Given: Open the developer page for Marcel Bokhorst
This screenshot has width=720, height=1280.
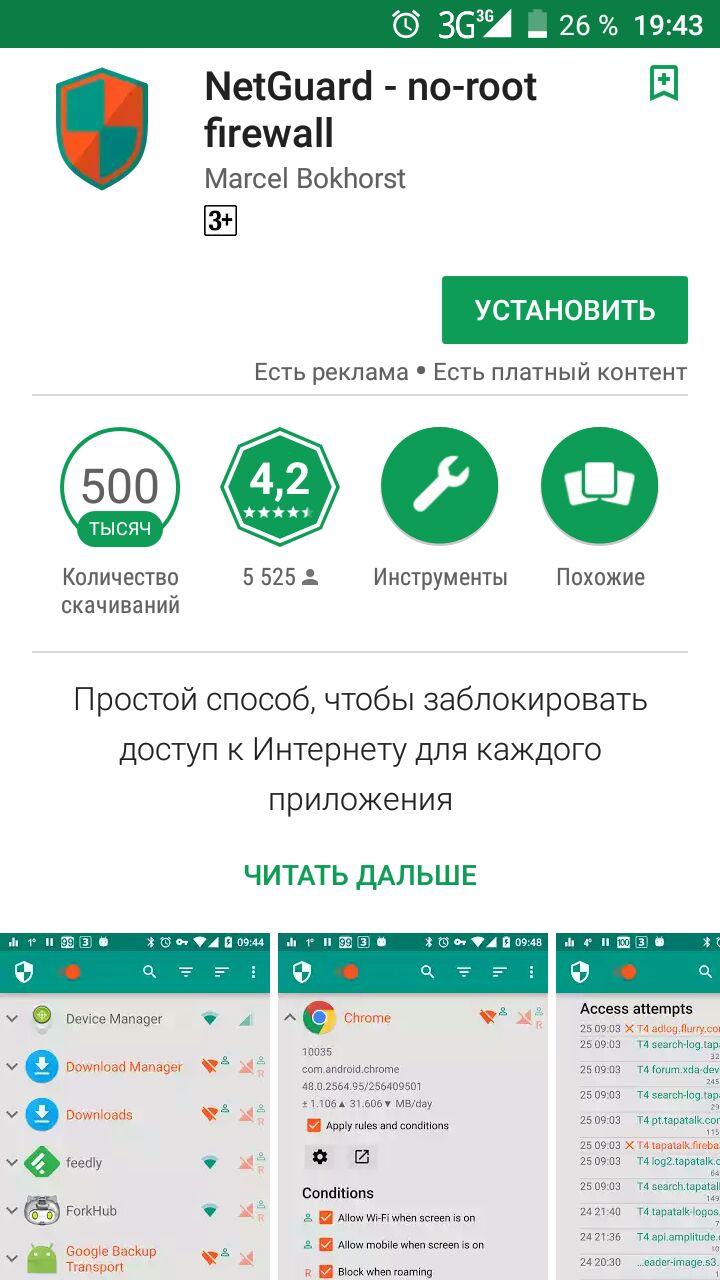Looking at the screenshot, I should 305,179.
